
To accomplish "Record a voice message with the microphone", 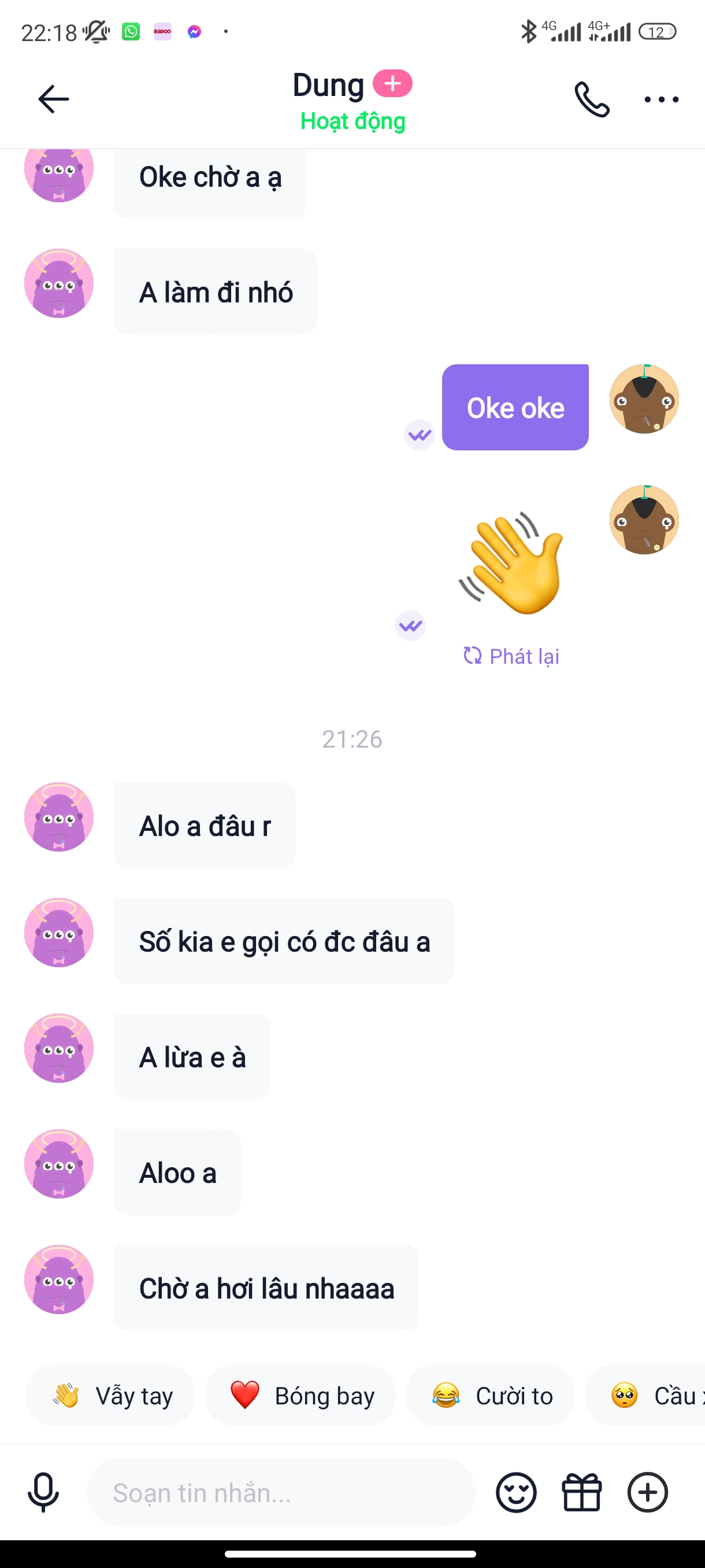I will [x=43, y=1492].
